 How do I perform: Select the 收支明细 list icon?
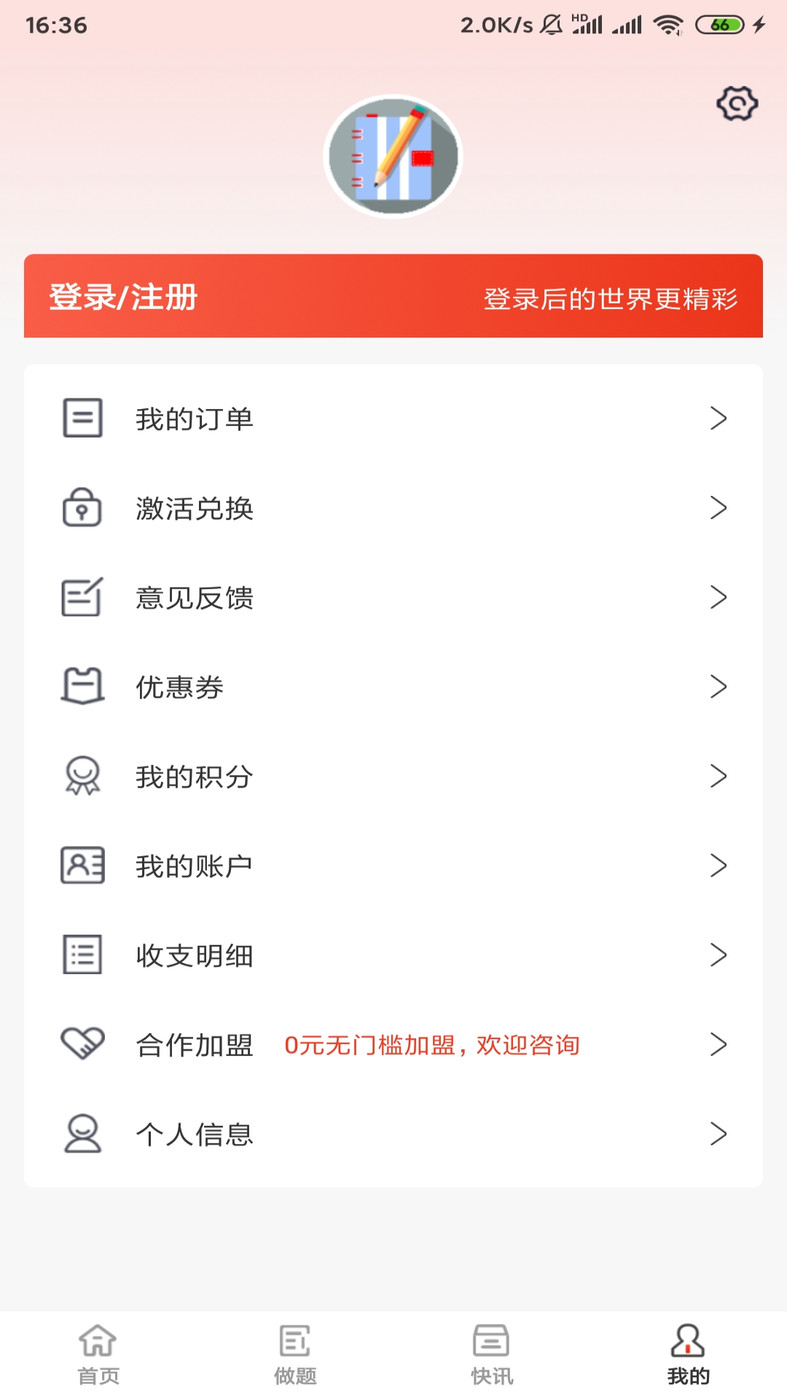point(83,955)
